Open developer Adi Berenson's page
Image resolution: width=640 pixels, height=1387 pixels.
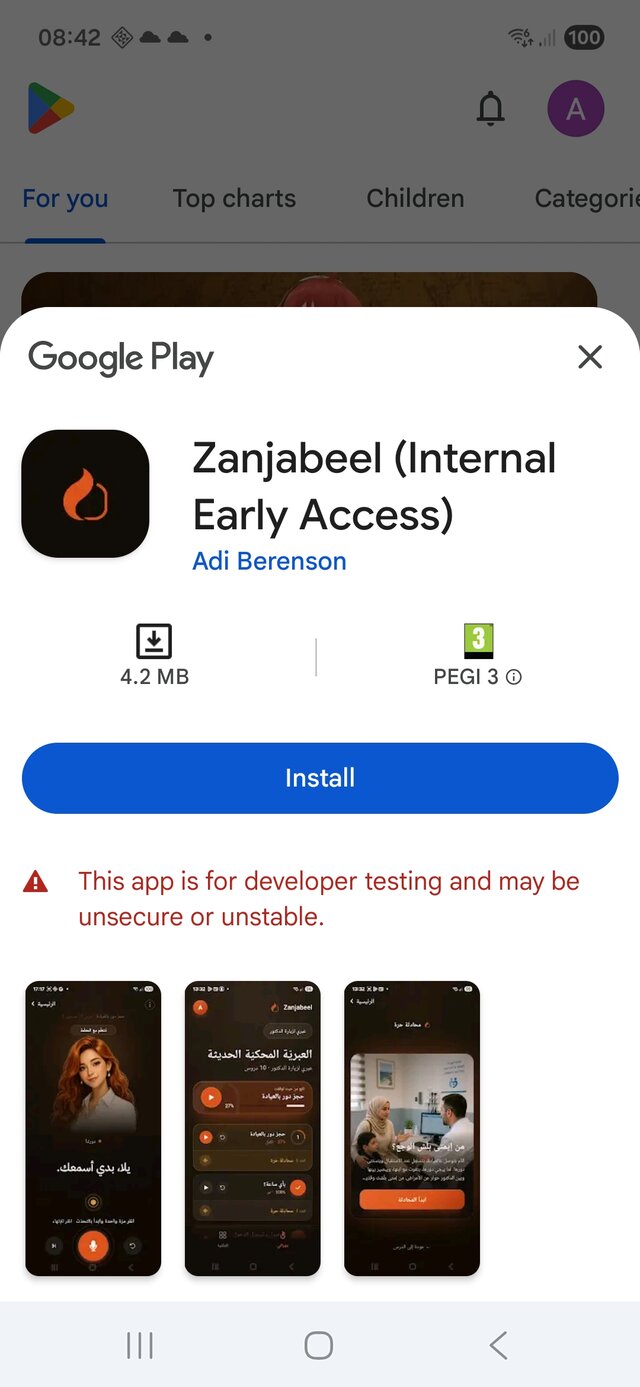pos(269,561)
